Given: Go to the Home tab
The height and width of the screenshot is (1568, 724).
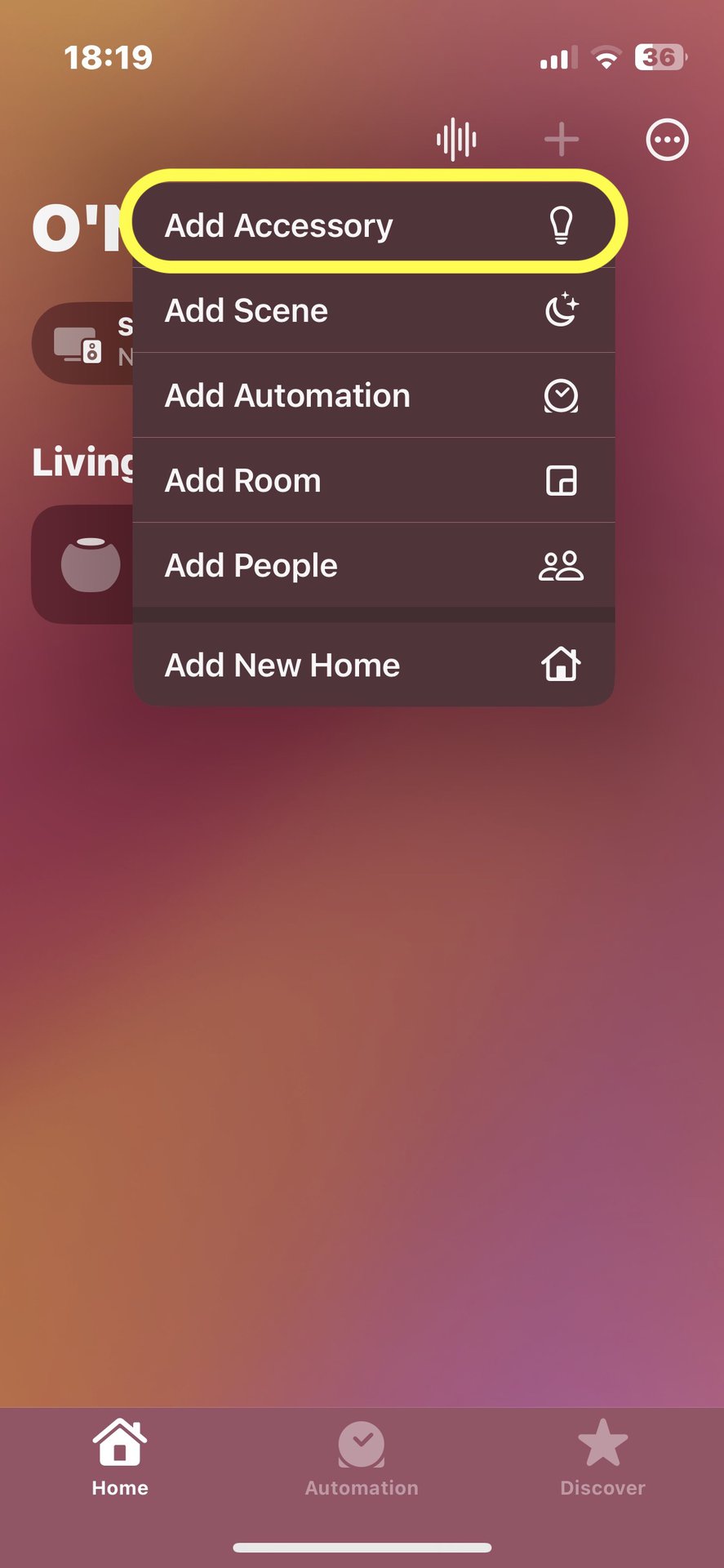Looking at the screenshot, I should (120, 1459).
